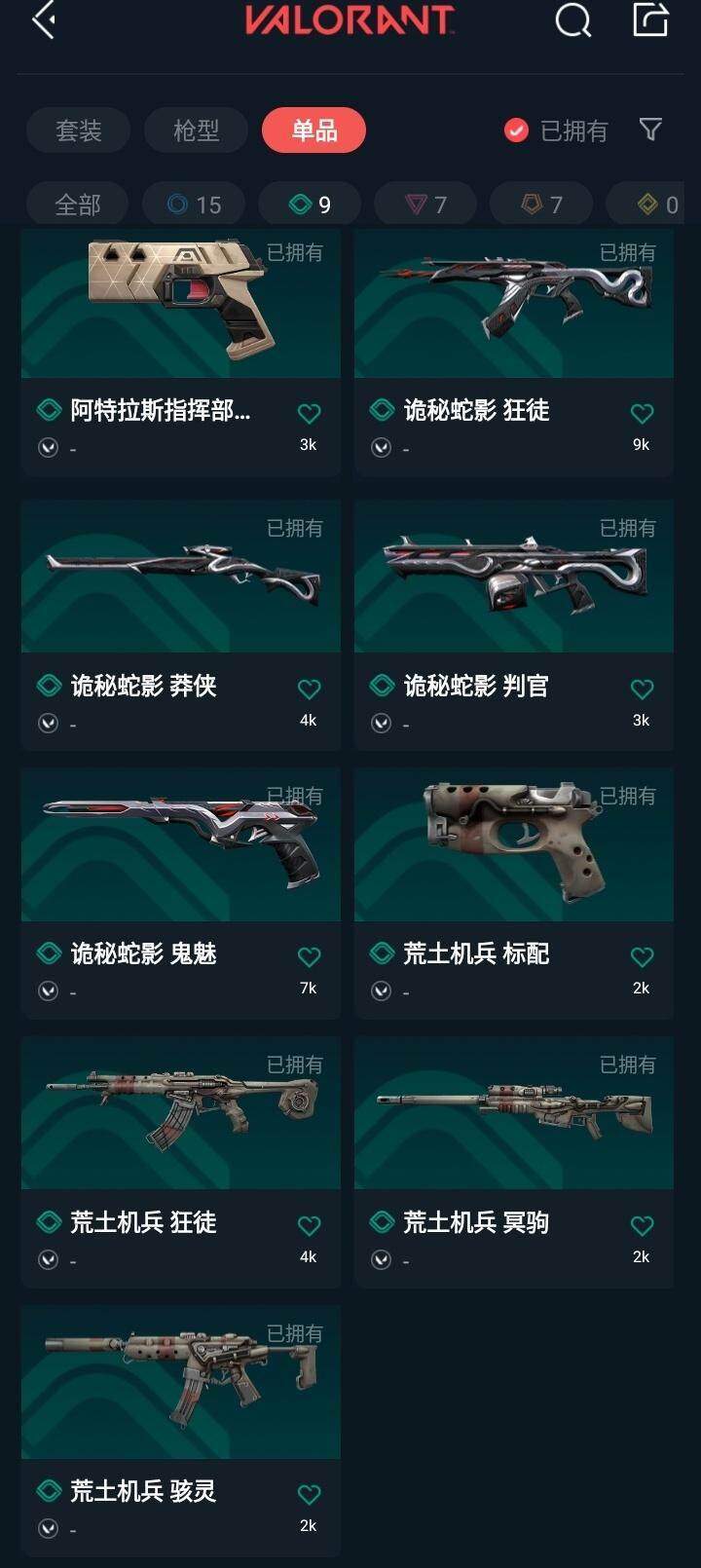This screenshot has height=1568, width=701.
Task: Go back using the top arrow
Action: [x=43, y=20]
